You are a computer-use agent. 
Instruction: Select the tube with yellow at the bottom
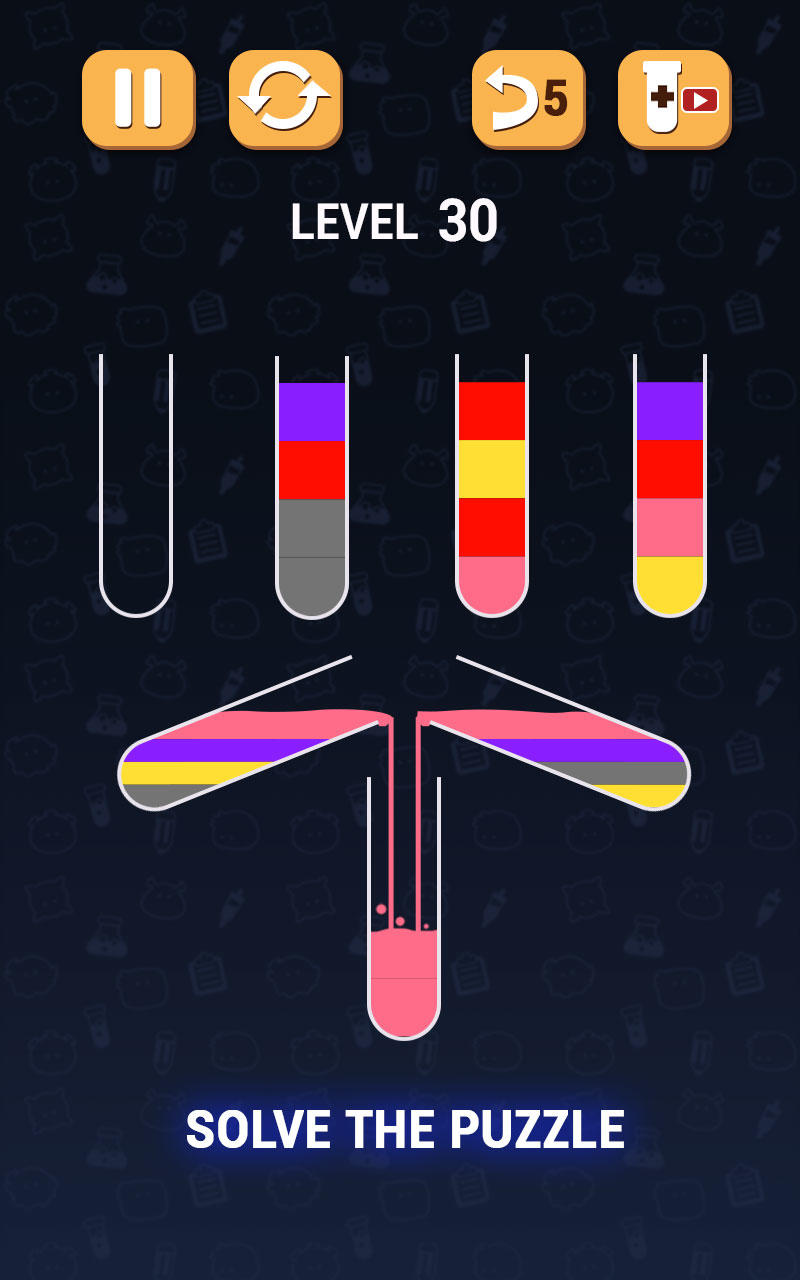coord(670,490)
